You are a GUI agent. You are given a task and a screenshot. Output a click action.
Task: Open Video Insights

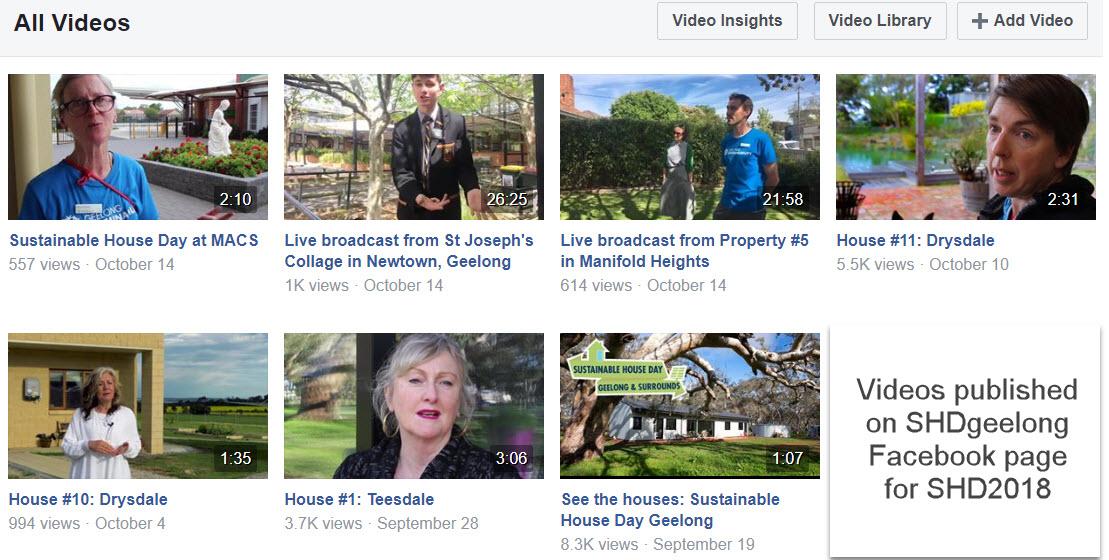pyautogui.click(x=727, y=21)
